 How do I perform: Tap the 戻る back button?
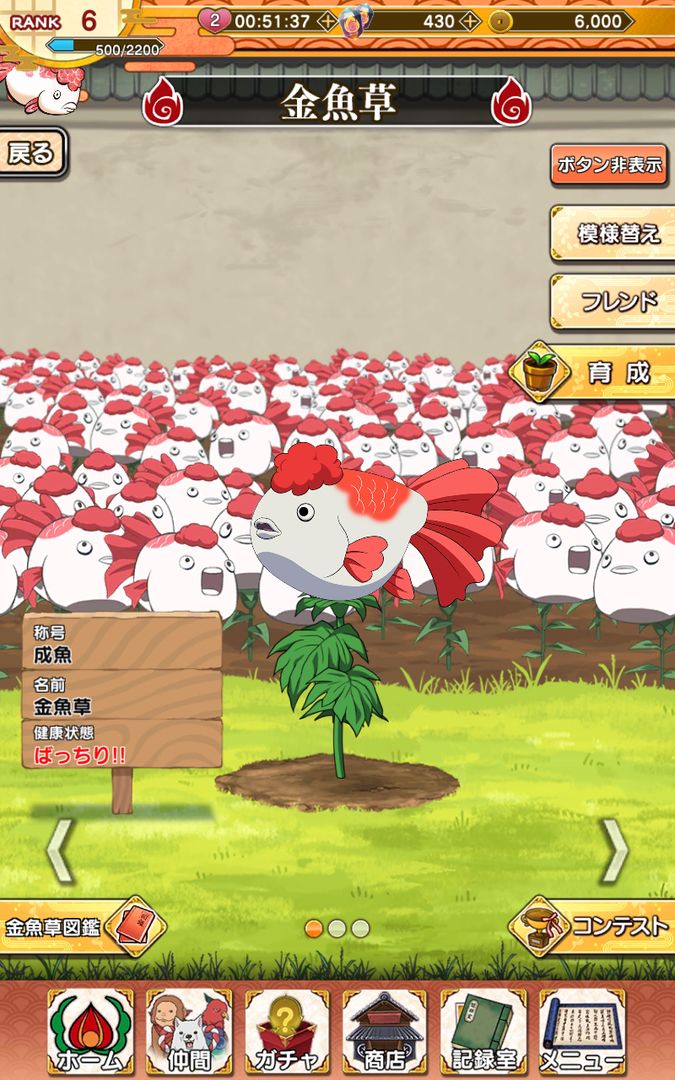[32, 153]
